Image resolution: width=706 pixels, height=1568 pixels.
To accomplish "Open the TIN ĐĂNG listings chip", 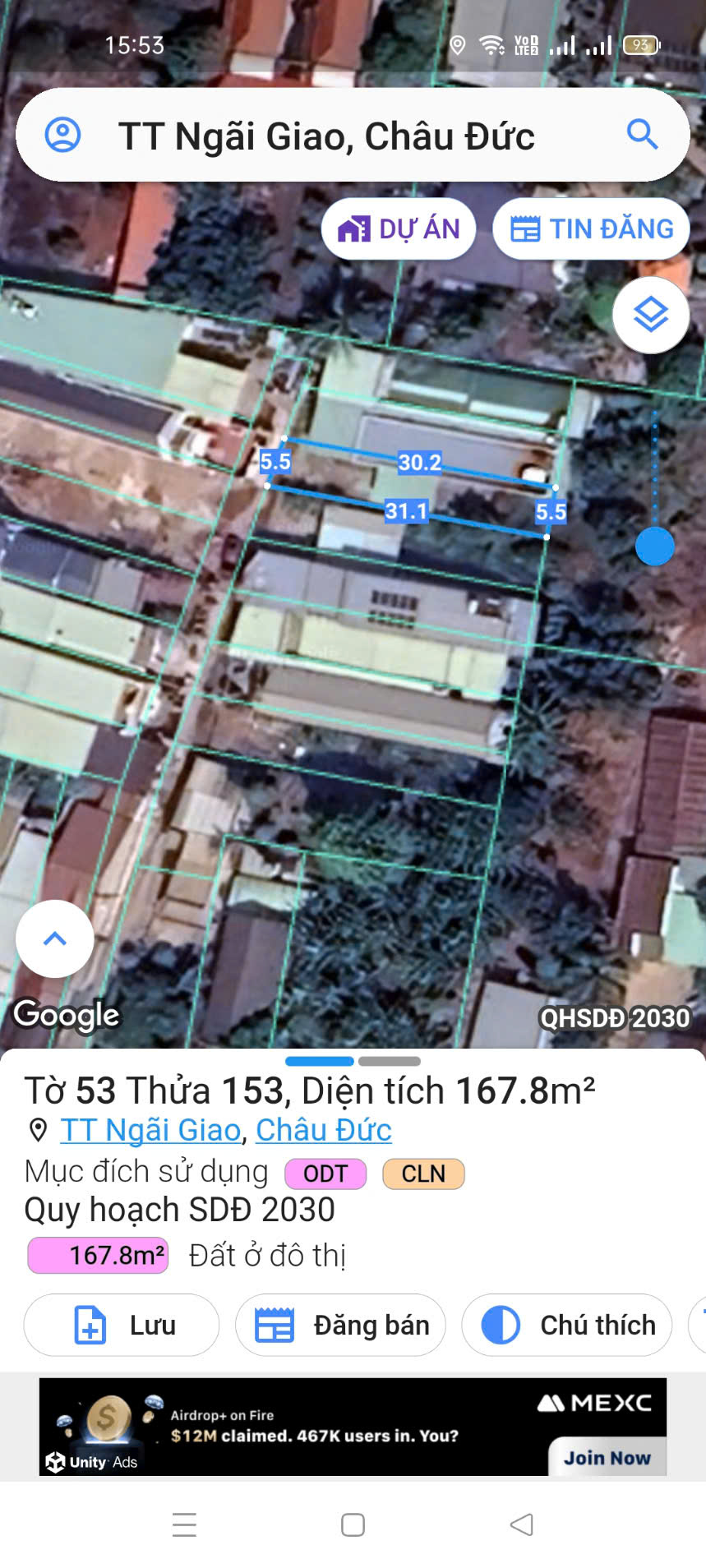I will pos(591,228).
